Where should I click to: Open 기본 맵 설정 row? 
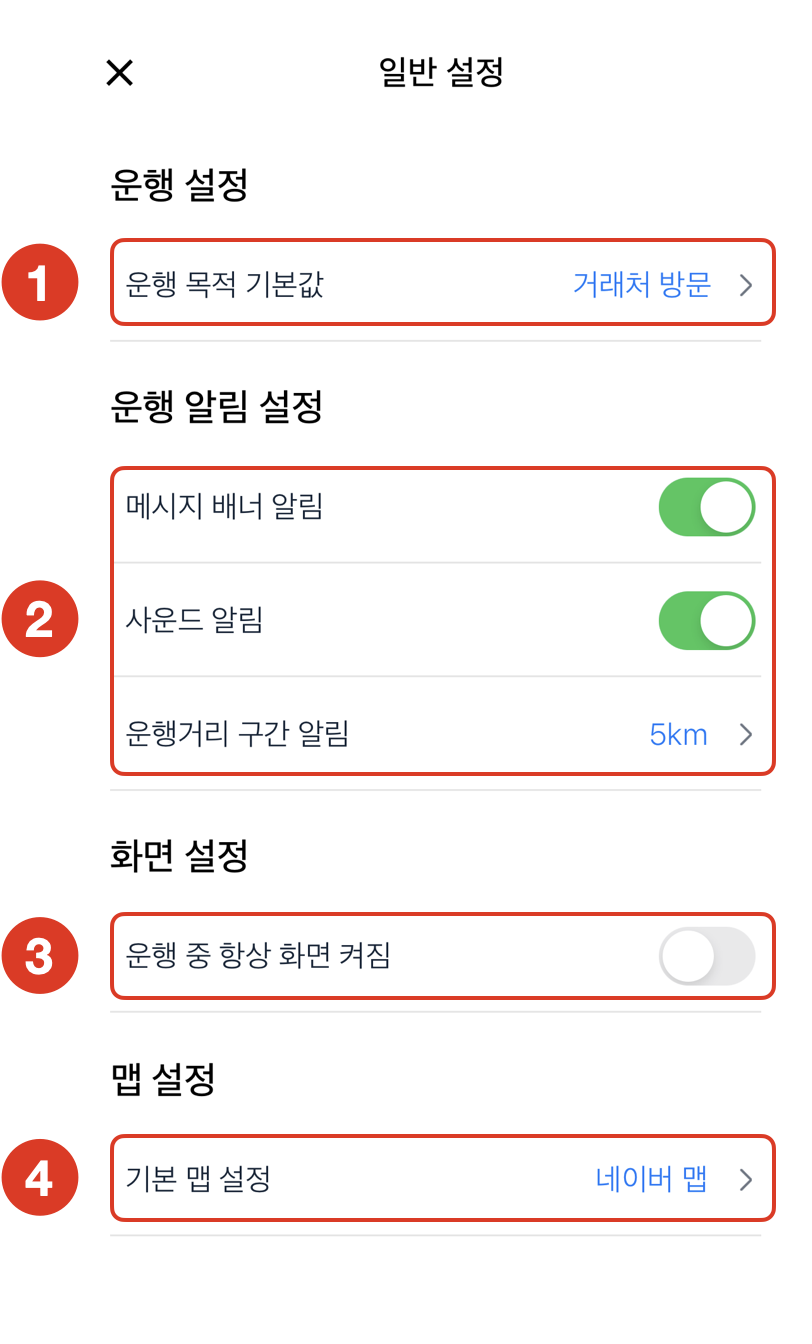(441, 1179)
